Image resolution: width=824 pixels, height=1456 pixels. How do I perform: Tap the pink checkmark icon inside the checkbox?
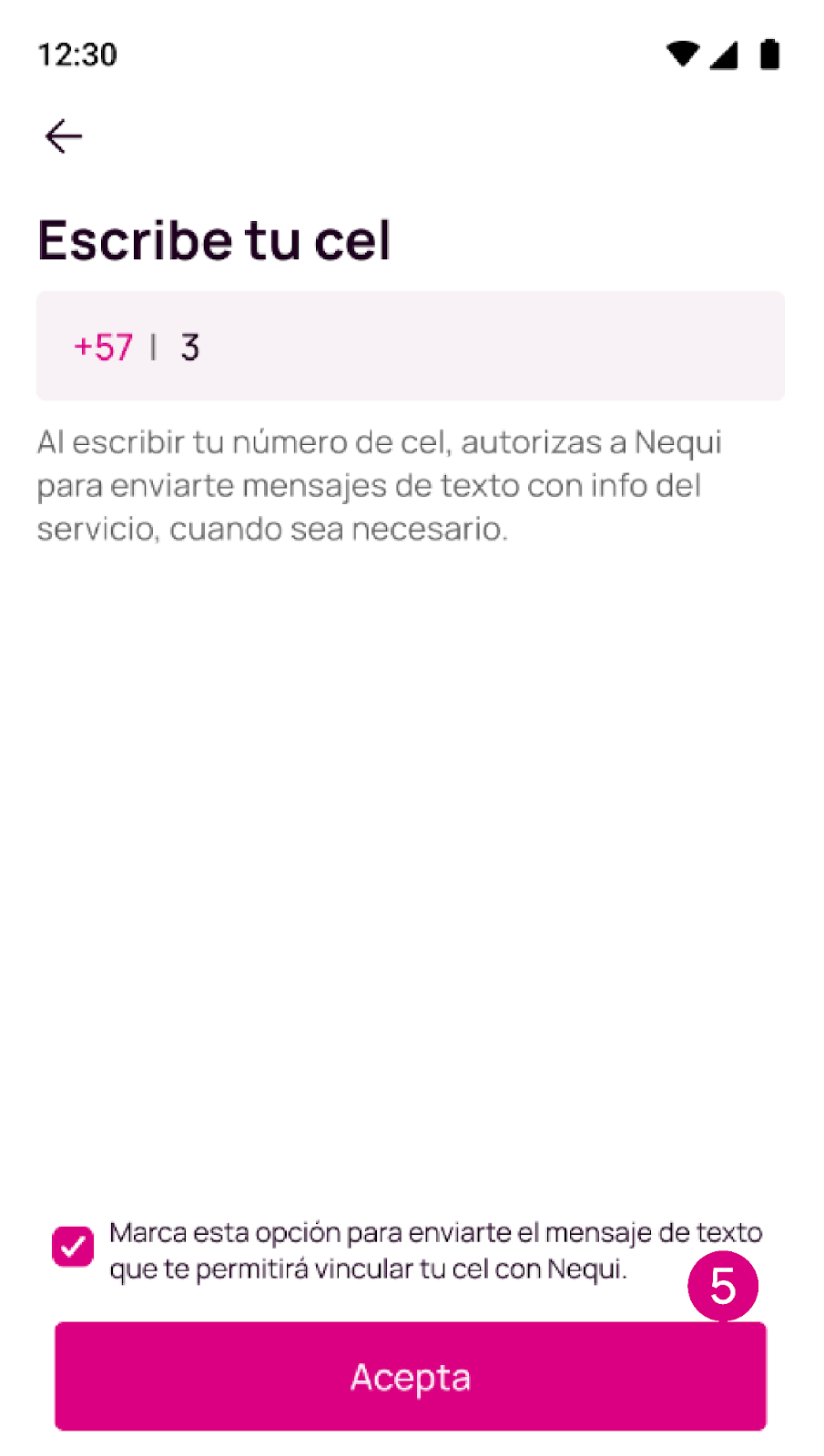point(74,1248)
